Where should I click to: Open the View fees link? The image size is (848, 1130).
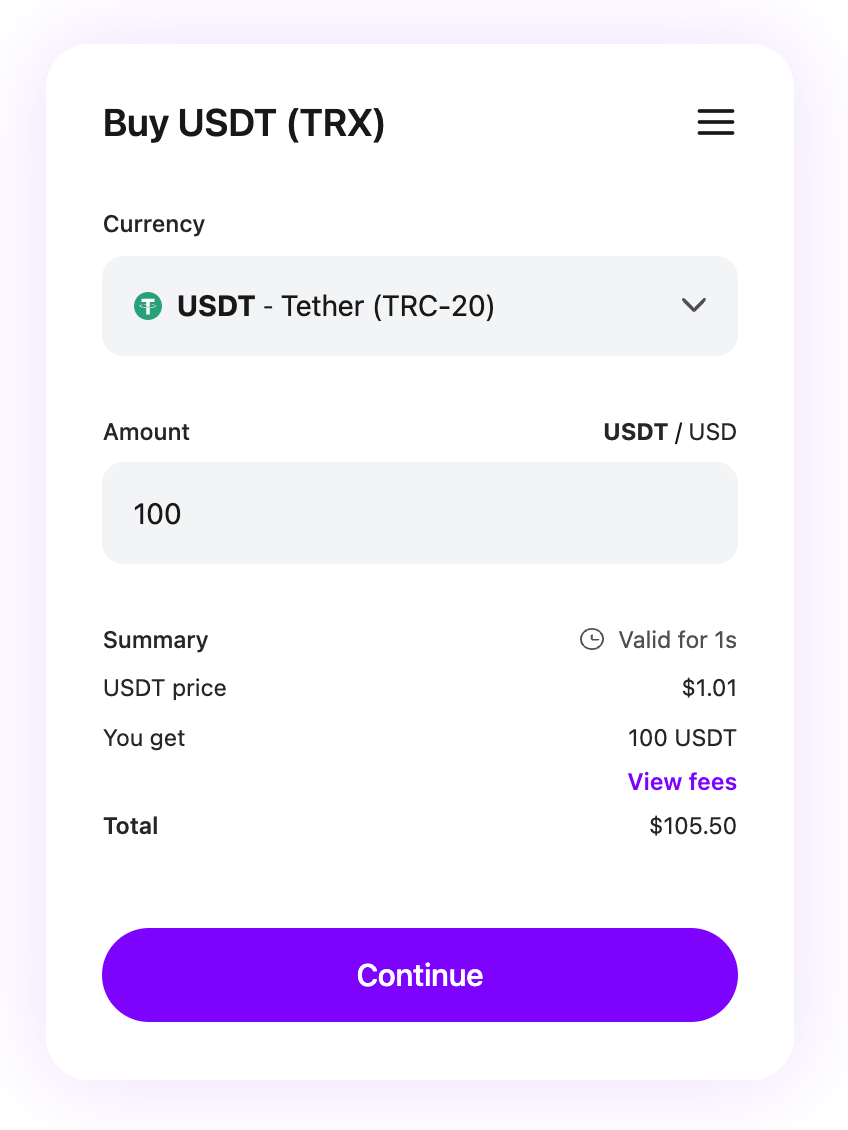tap(682, 782)
